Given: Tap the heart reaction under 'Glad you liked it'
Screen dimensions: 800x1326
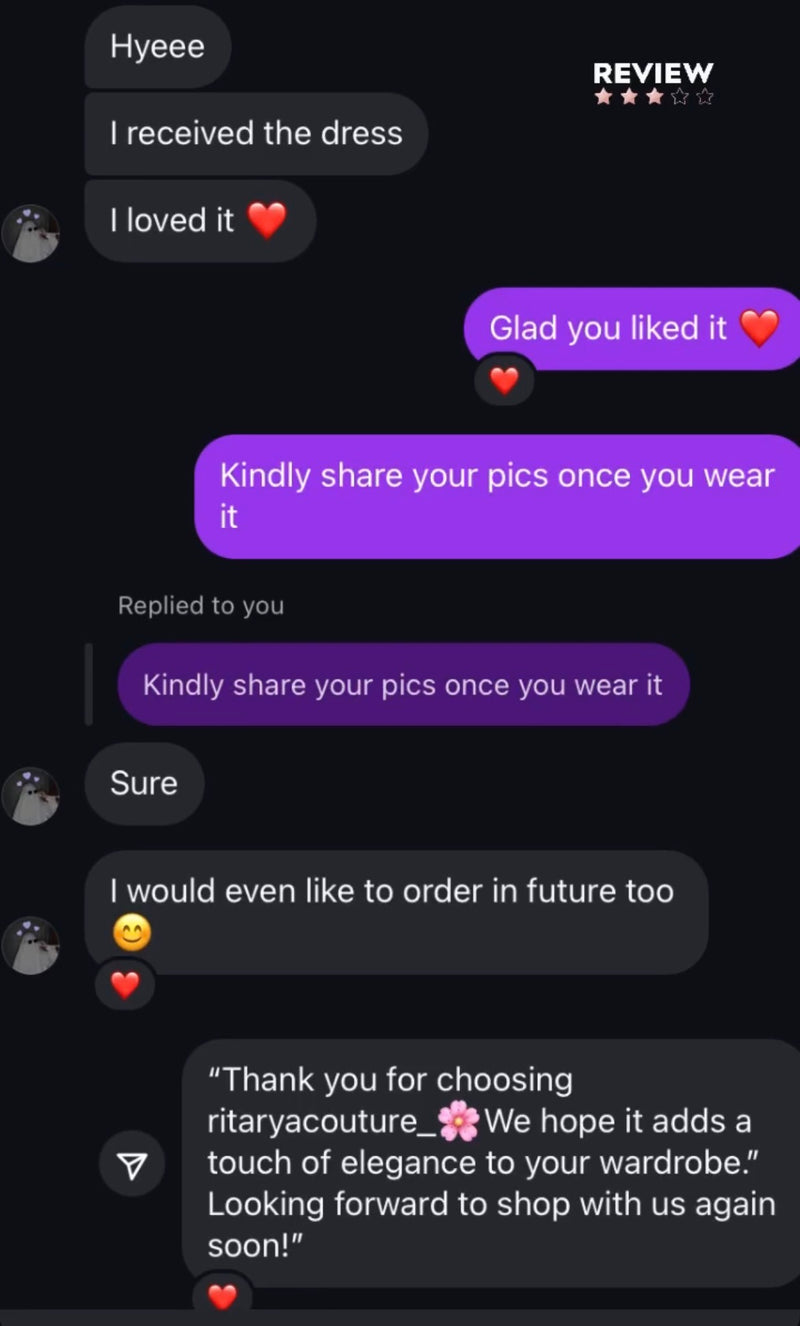Looking at the screenshot, I should [x=505, y=381].
